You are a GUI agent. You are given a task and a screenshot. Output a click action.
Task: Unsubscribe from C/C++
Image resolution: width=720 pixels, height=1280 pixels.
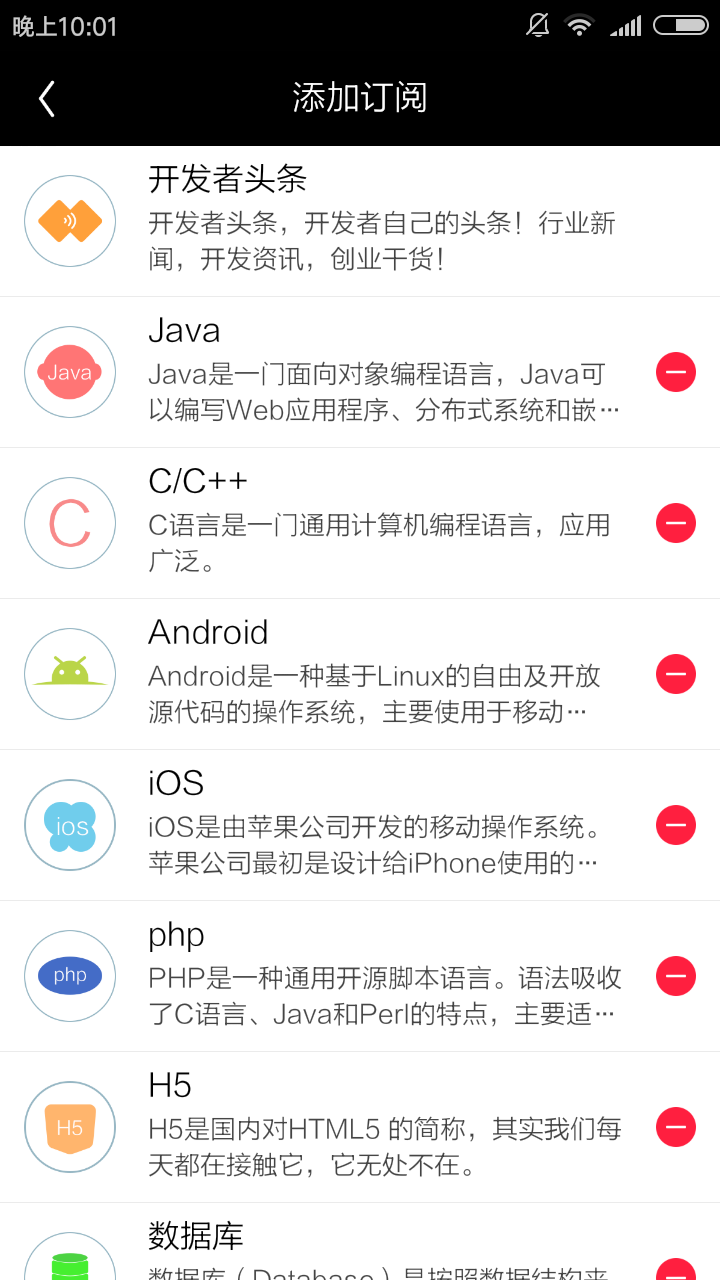676,523
